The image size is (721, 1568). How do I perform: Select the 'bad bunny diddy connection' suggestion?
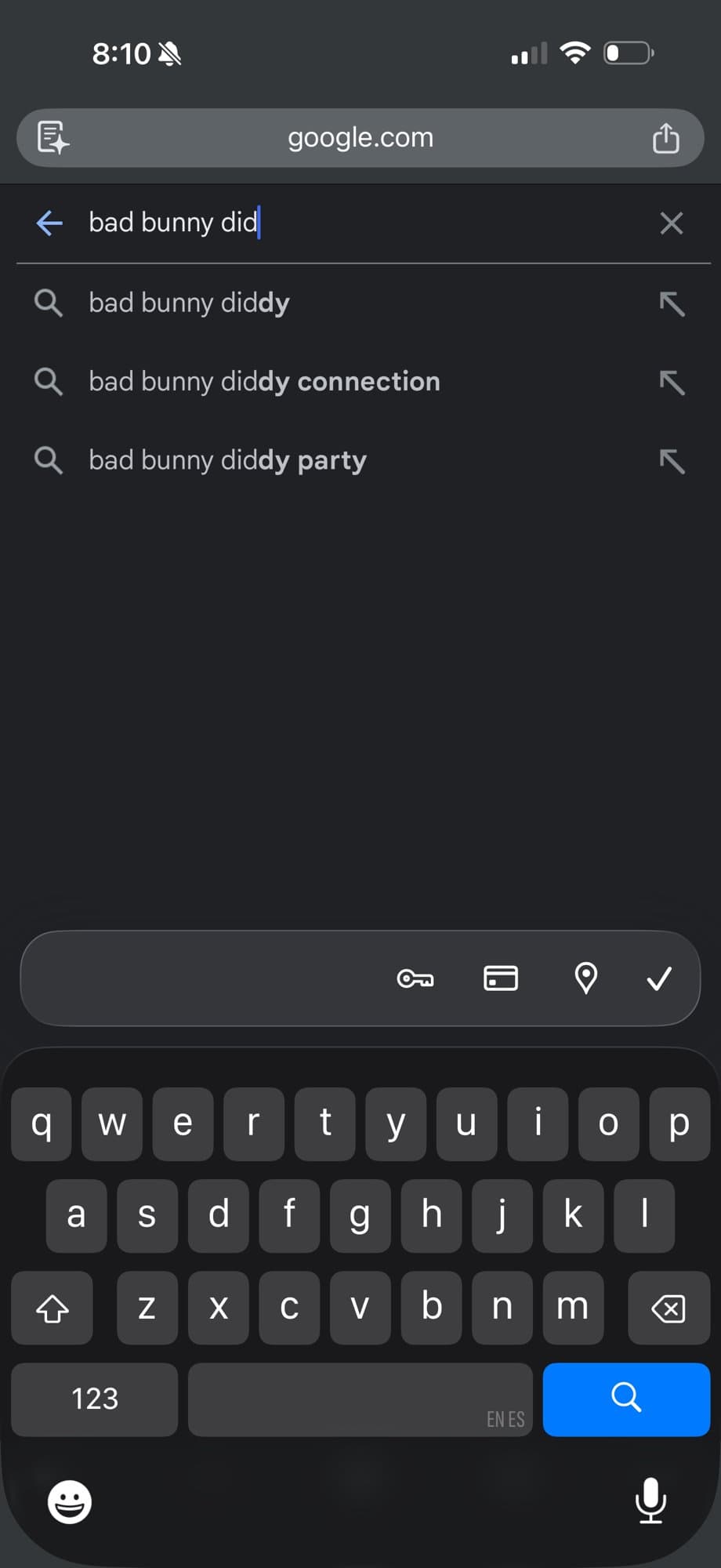[x=264, y=382]
